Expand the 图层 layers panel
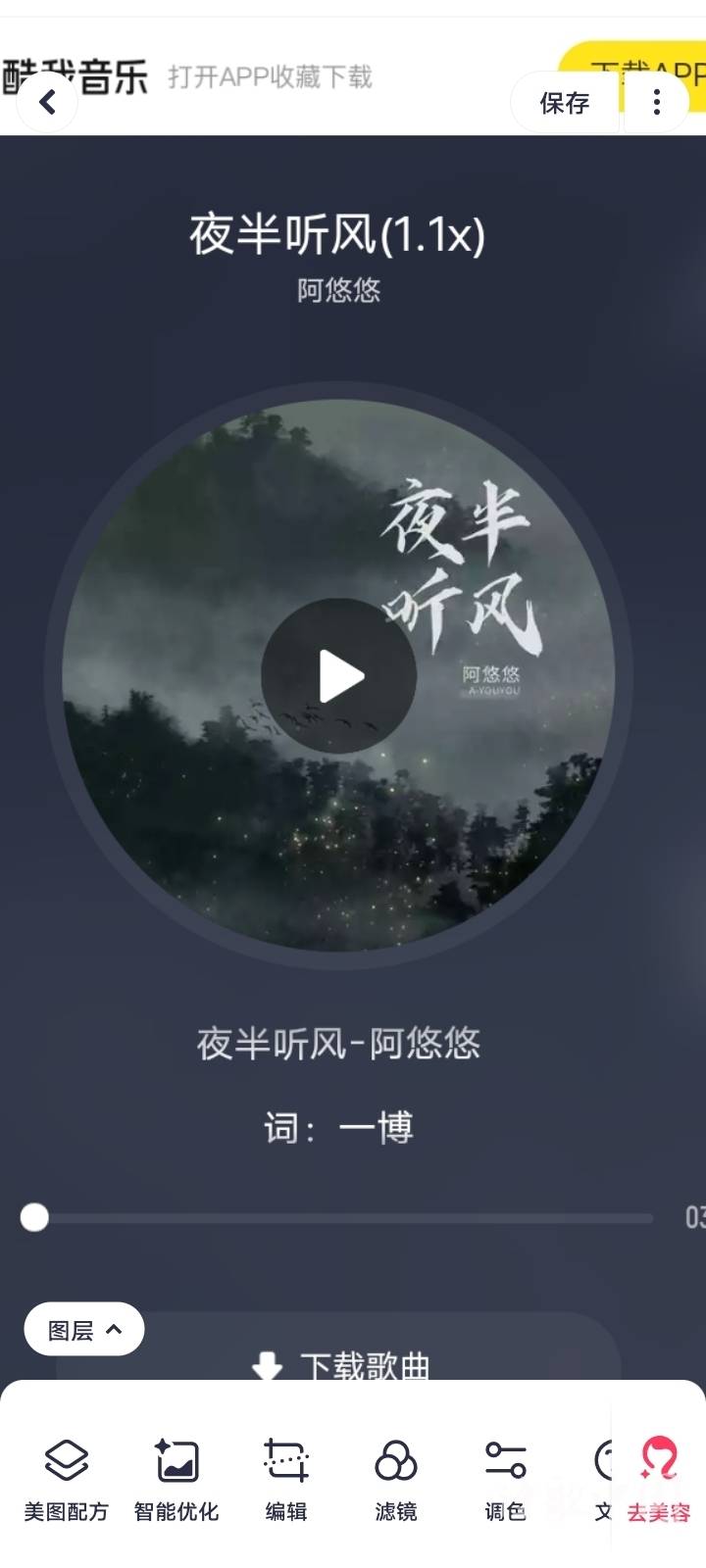 [x=84, y=1330]
